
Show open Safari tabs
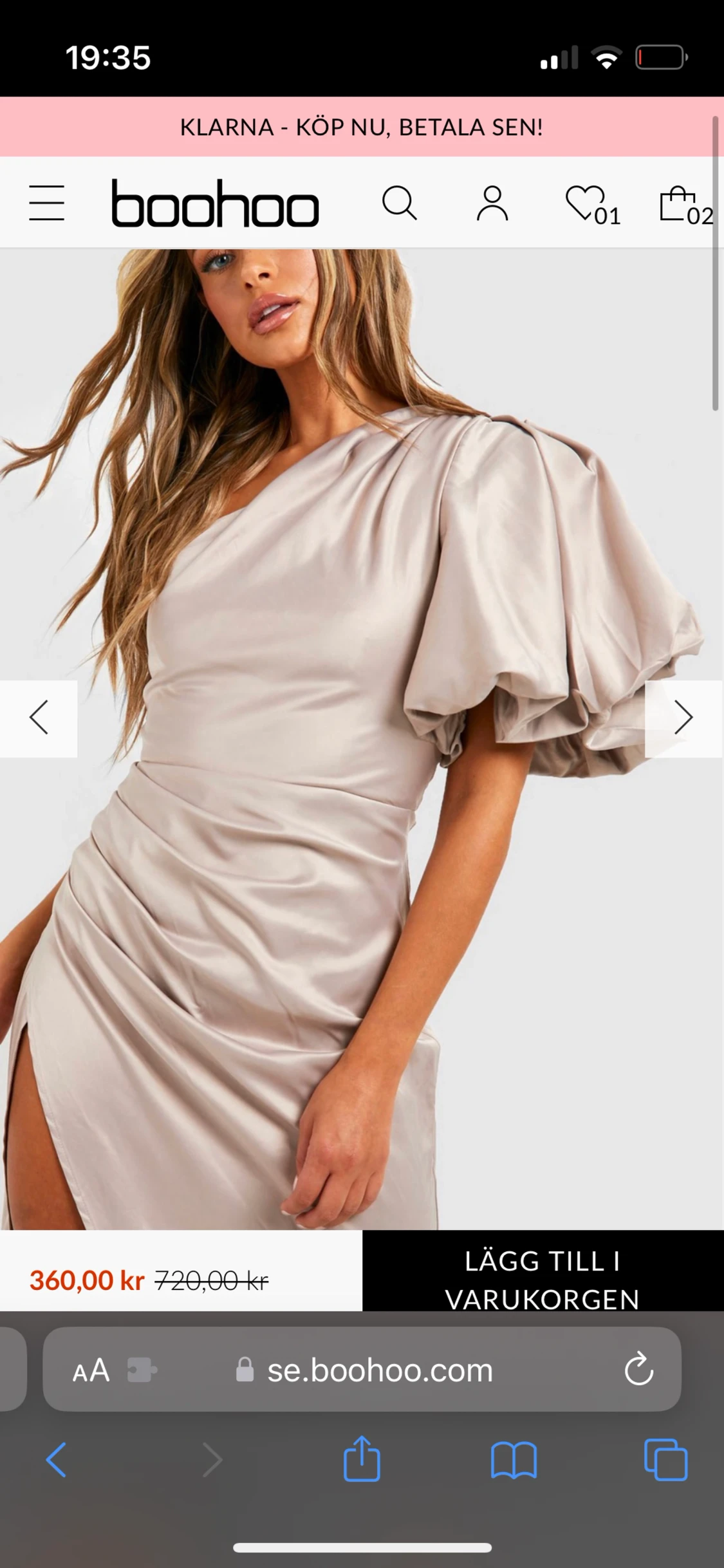pyautogui.click(x=666, y=1460)
